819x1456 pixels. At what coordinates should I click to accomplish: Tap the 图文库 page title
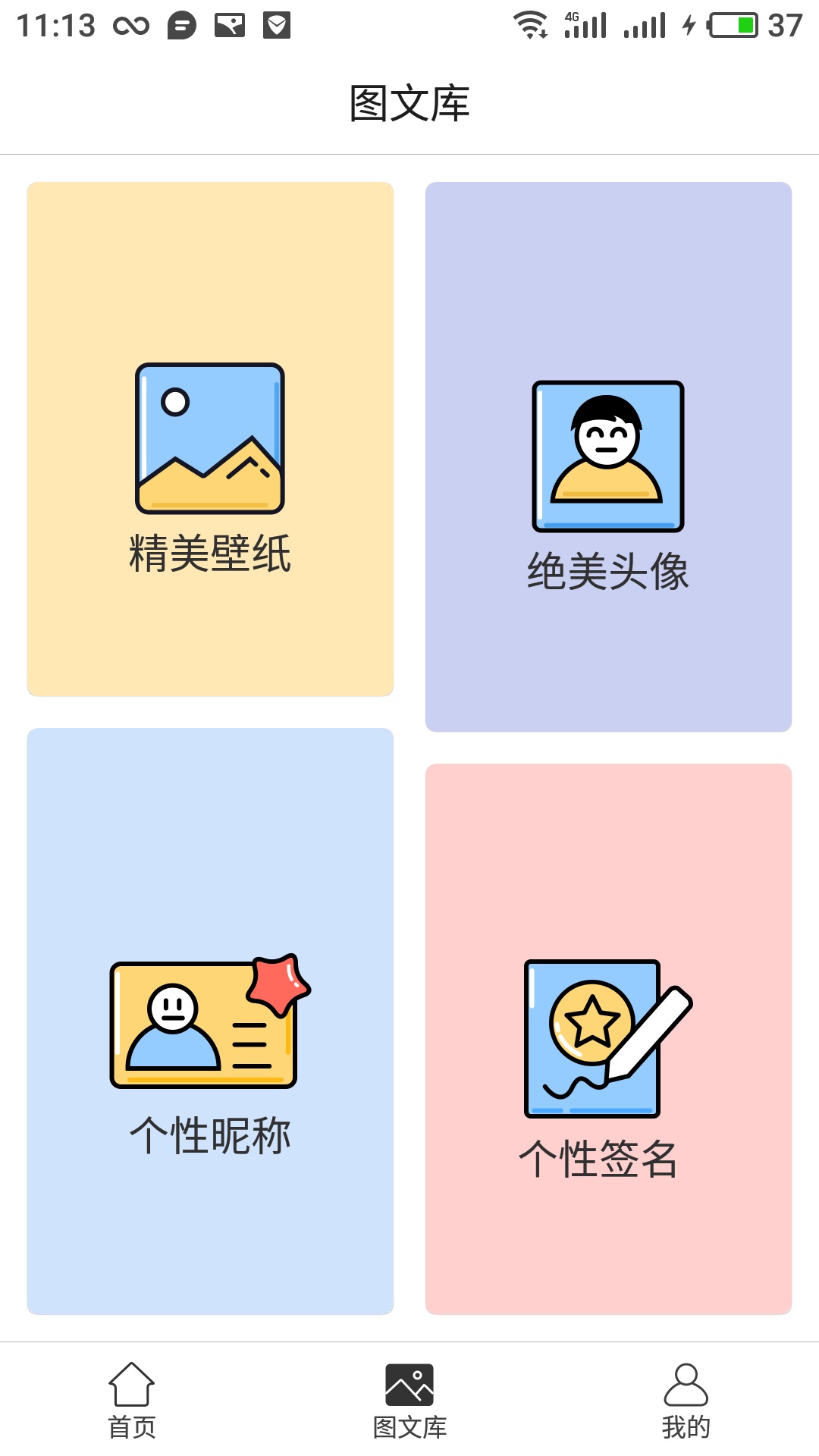pos(409,105)
